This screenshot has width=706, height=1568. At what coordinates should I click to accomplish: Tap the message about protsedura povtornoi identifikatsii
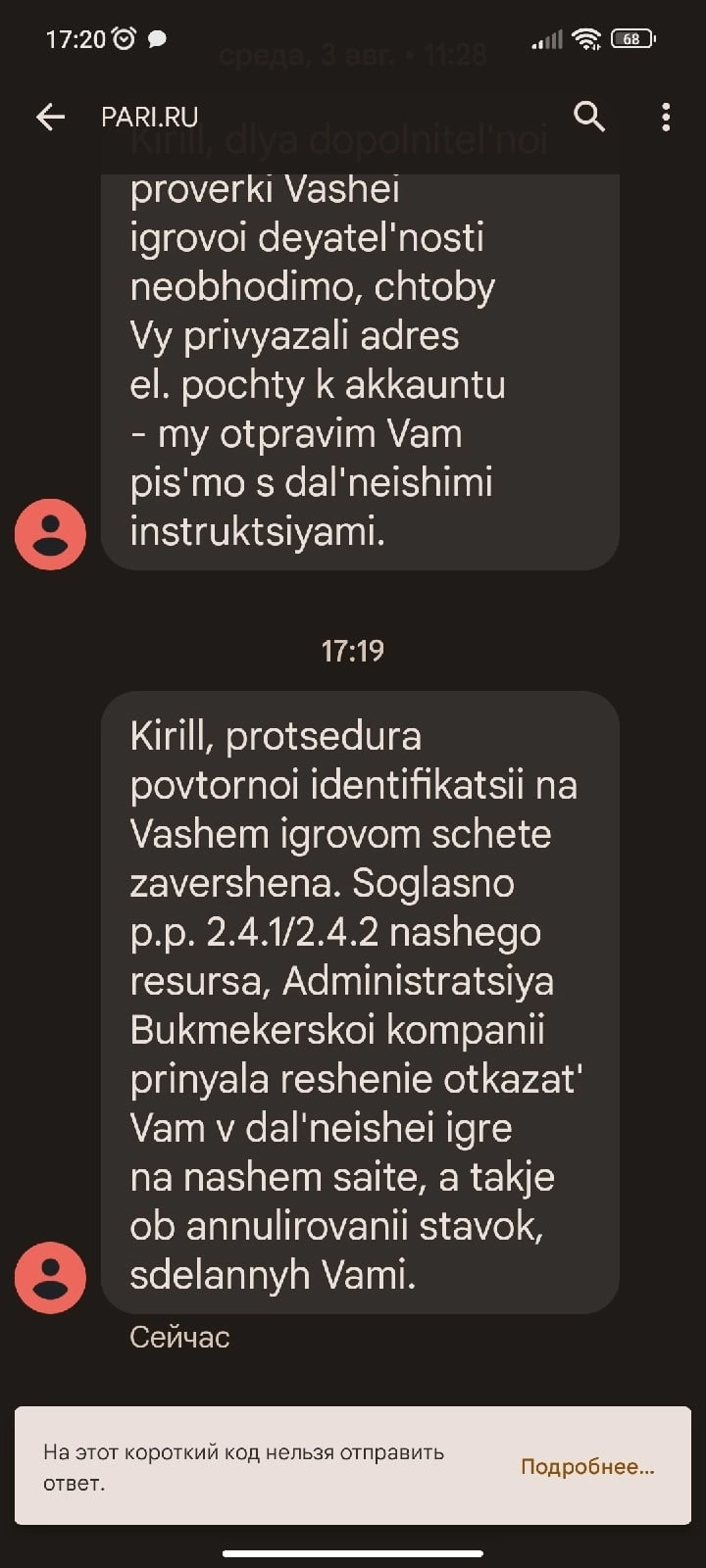click(x=360, y=1004)
